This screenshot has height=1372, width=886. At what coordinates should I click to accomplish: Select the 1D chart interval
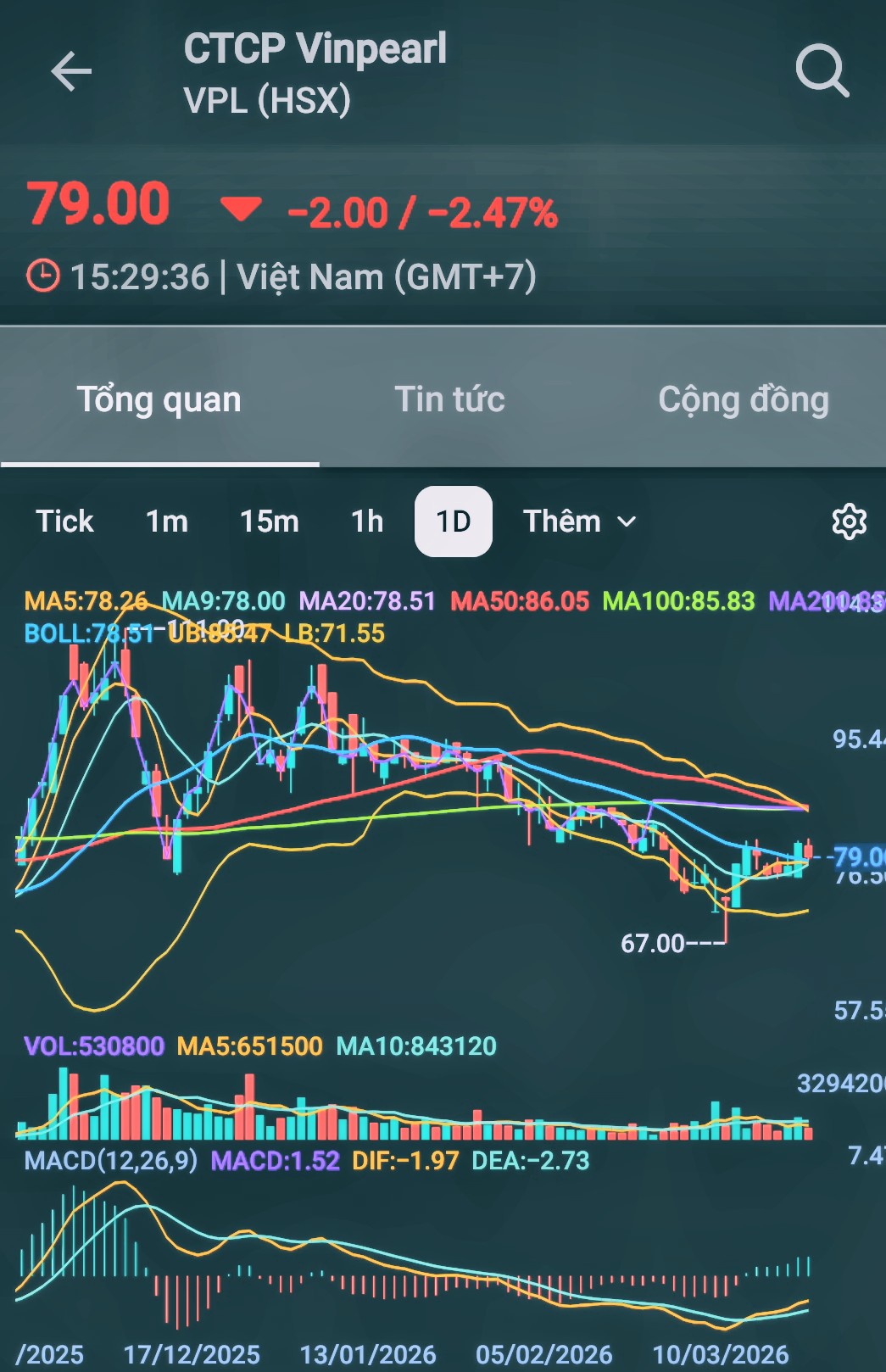coord(453,521)
